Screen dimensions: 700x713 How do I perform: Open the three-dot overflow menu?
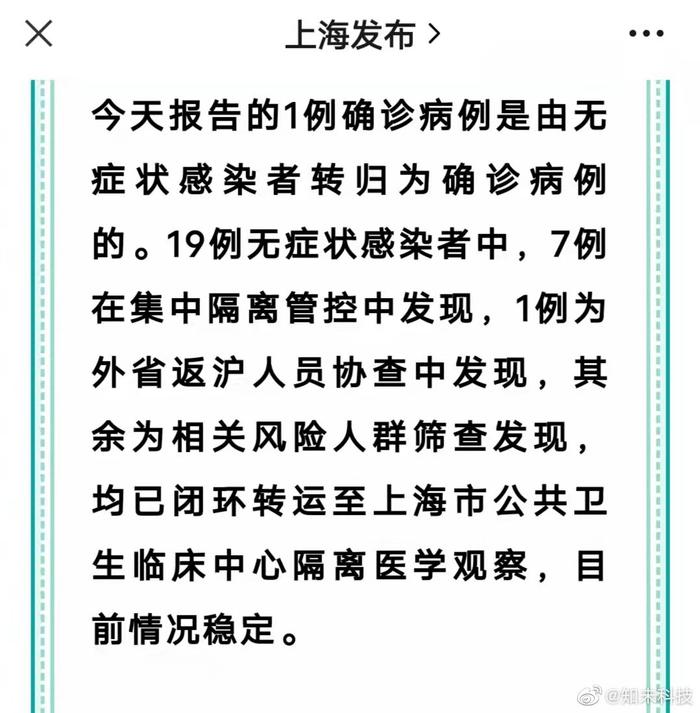[661, 35]
